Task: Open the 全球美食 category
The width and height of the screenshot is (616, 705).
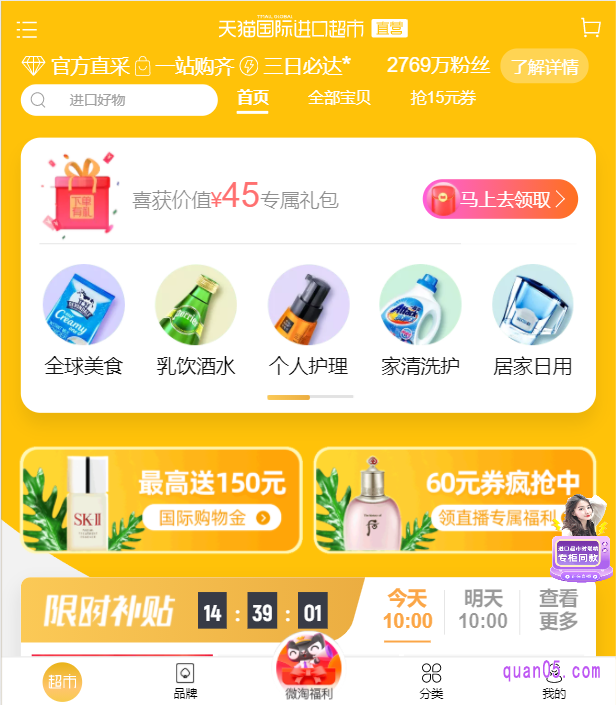Action: pyautogui.click(x=84, y=320)
